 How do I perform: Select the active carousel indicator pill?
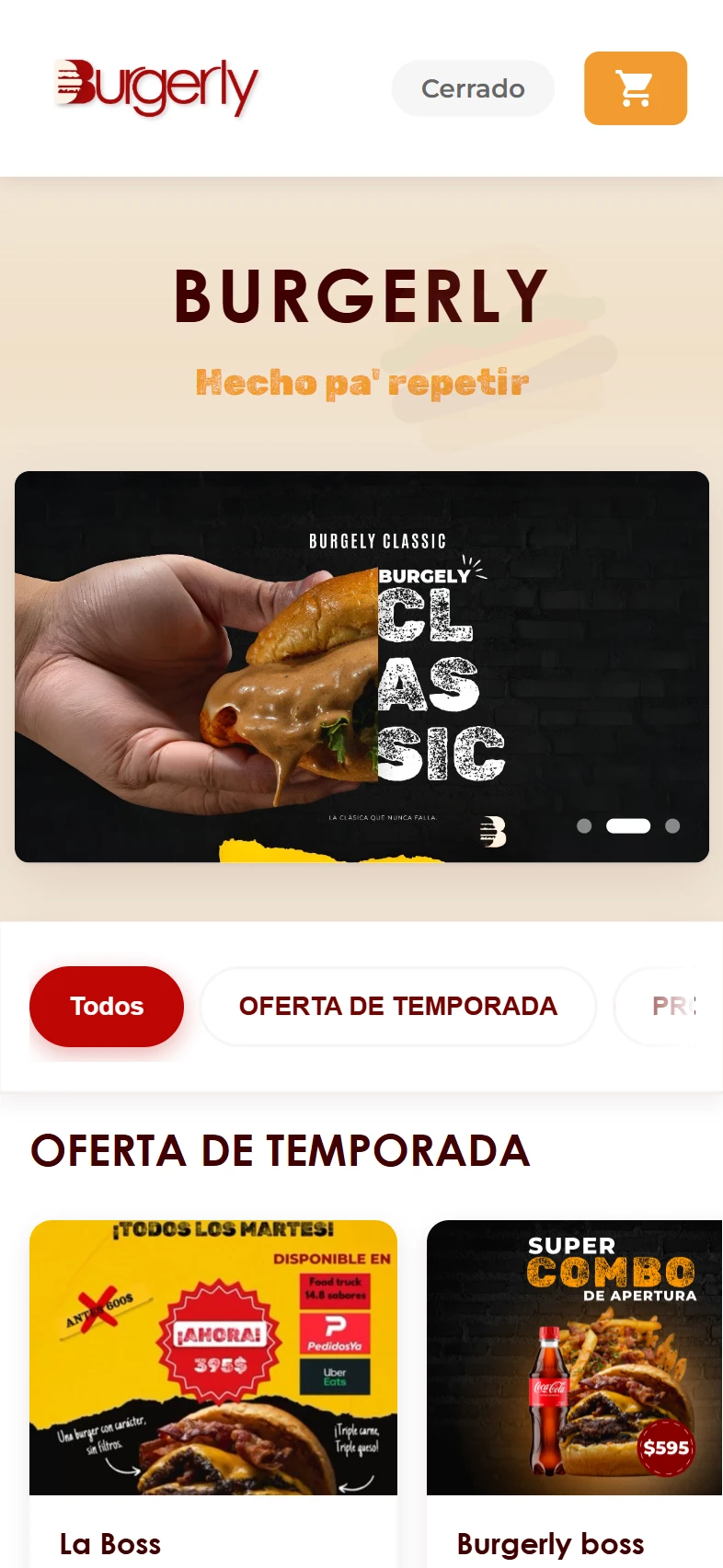coord(627,825)
